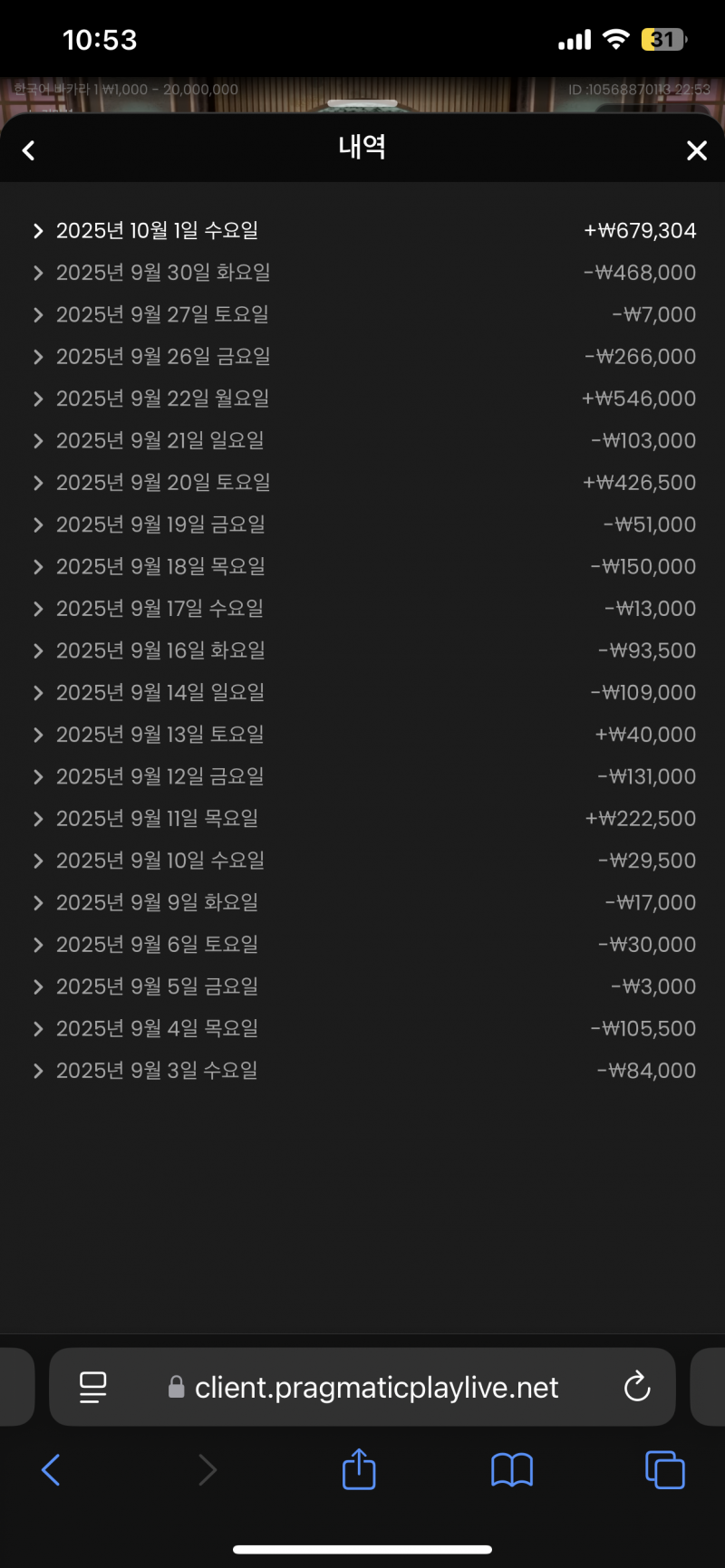Open details for 2025년 9월 26일 금요일

pyautogui.click(x=162, y=357)
